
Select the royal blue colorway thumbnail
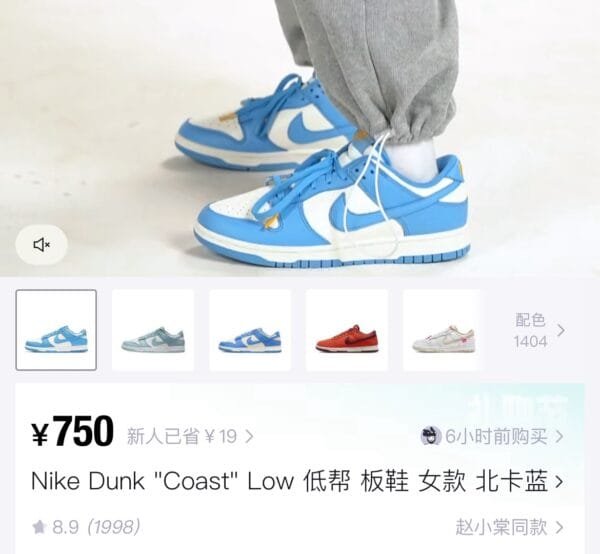click(250, 330)
